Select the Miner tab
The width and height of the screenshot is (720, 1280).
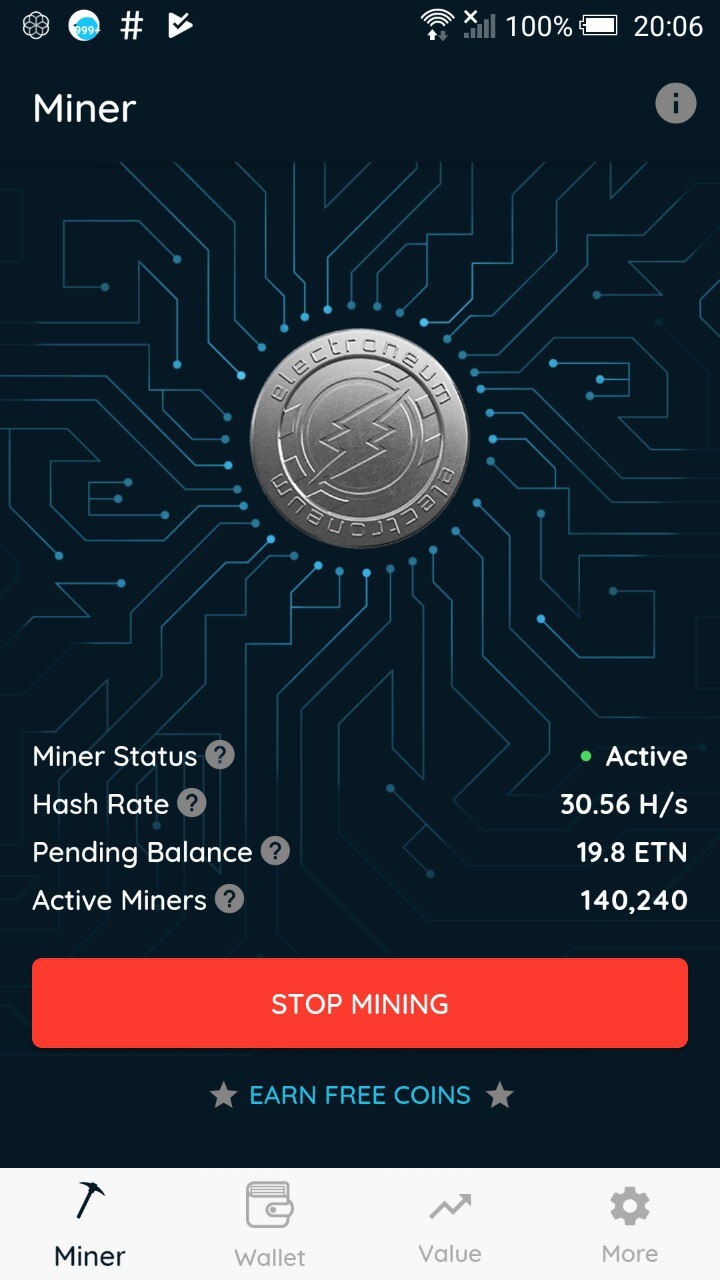(x=90, y=1224)
